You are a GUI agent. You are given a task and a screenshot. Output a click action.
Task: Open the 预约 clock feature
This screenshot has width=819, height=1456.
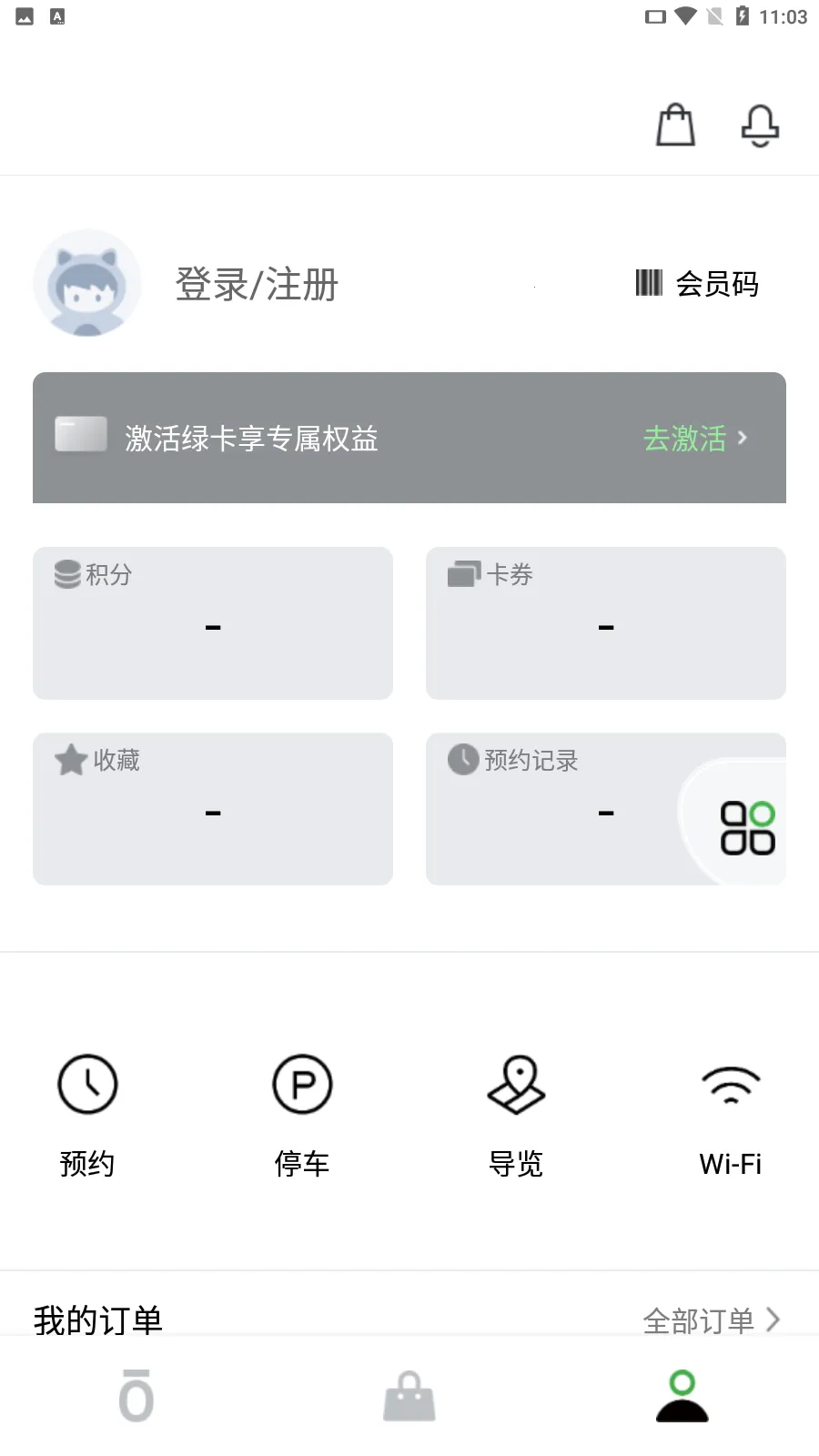tap(87, 1112)
